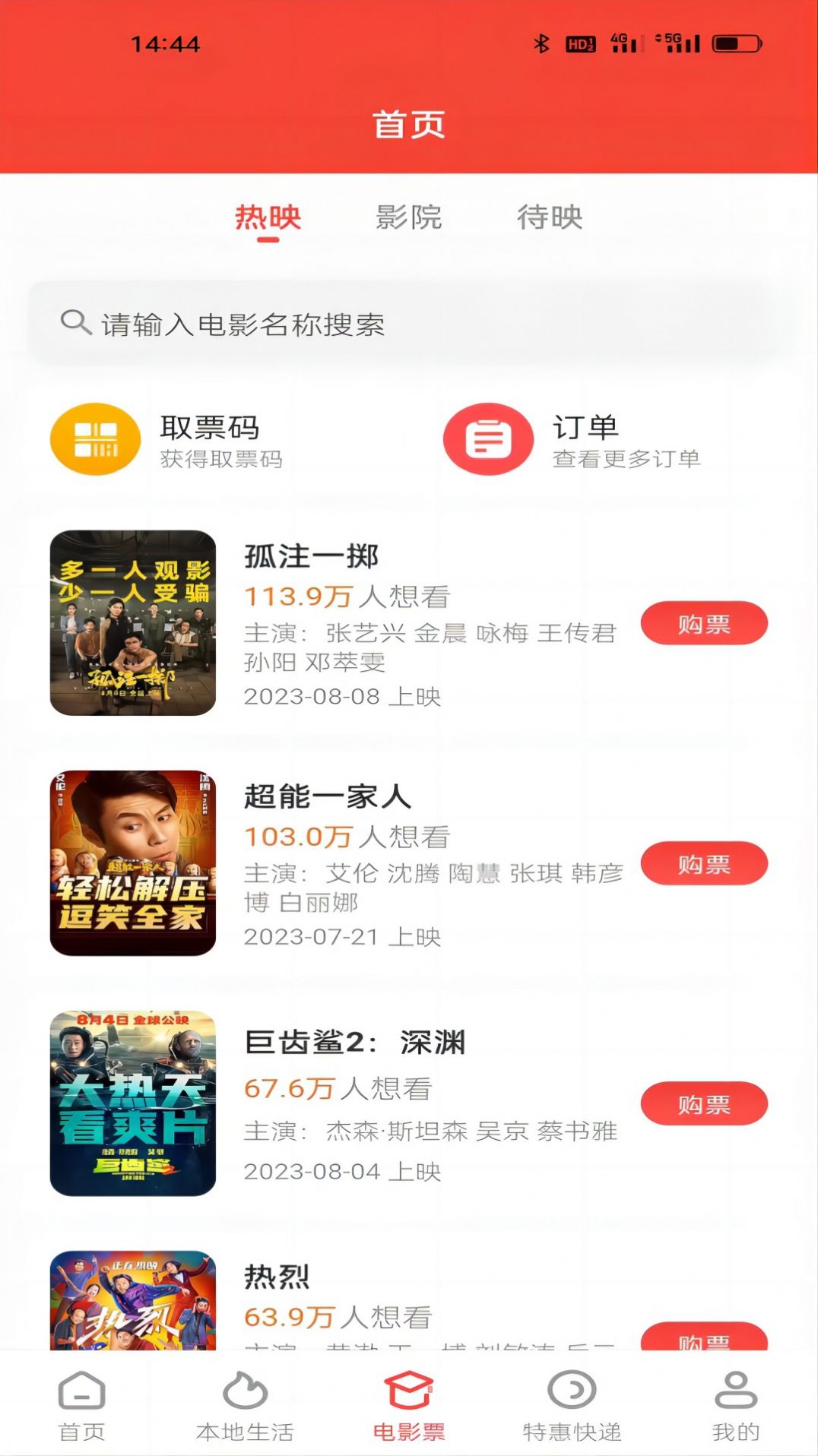Select the 电影票 bottom tab
This screenshot has width=818, height=1456.
(x=408, y=1406)
